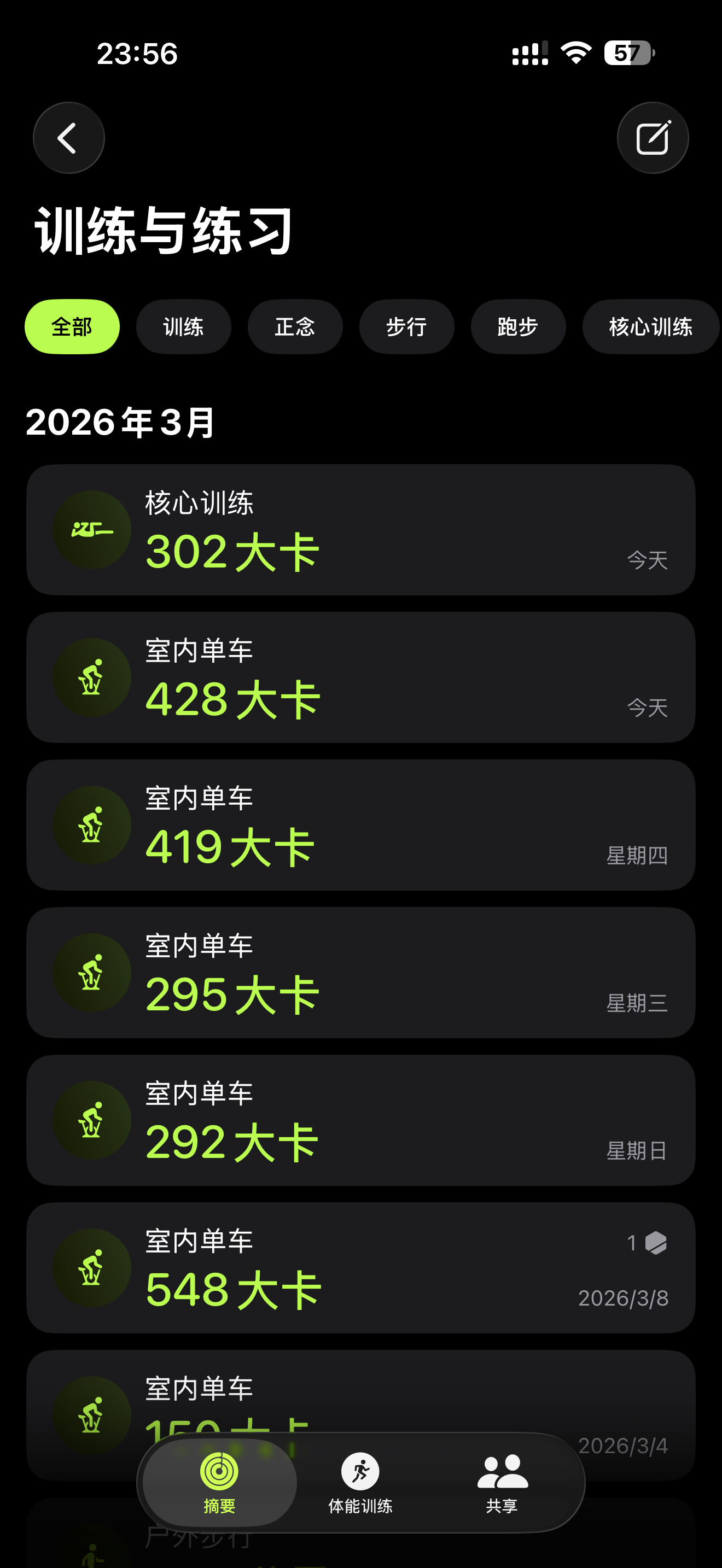The image size is (722, 1568).
Task: Open the edit icon at top right
Action: [x=653, y=138]
